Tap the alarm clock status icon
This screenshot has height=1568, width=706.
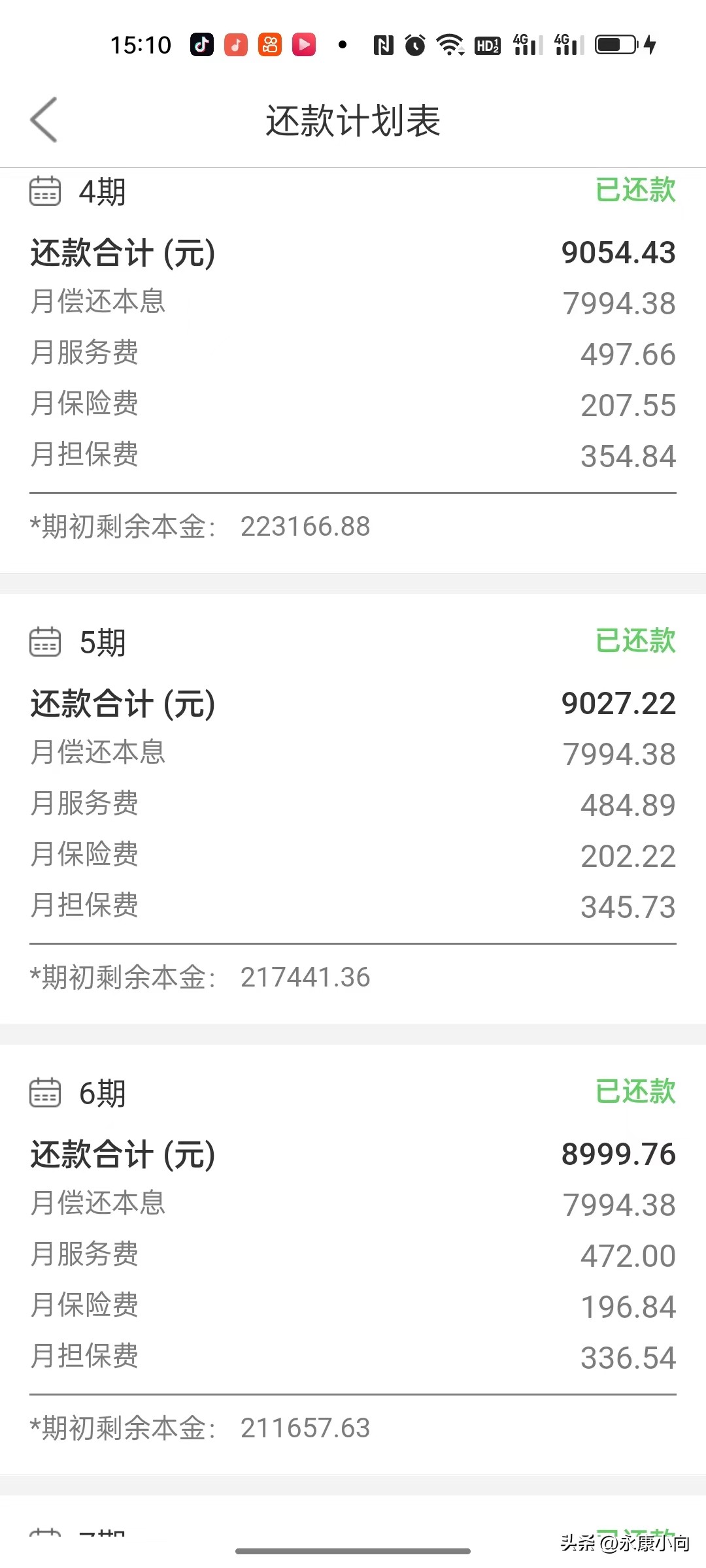[414, 44]
